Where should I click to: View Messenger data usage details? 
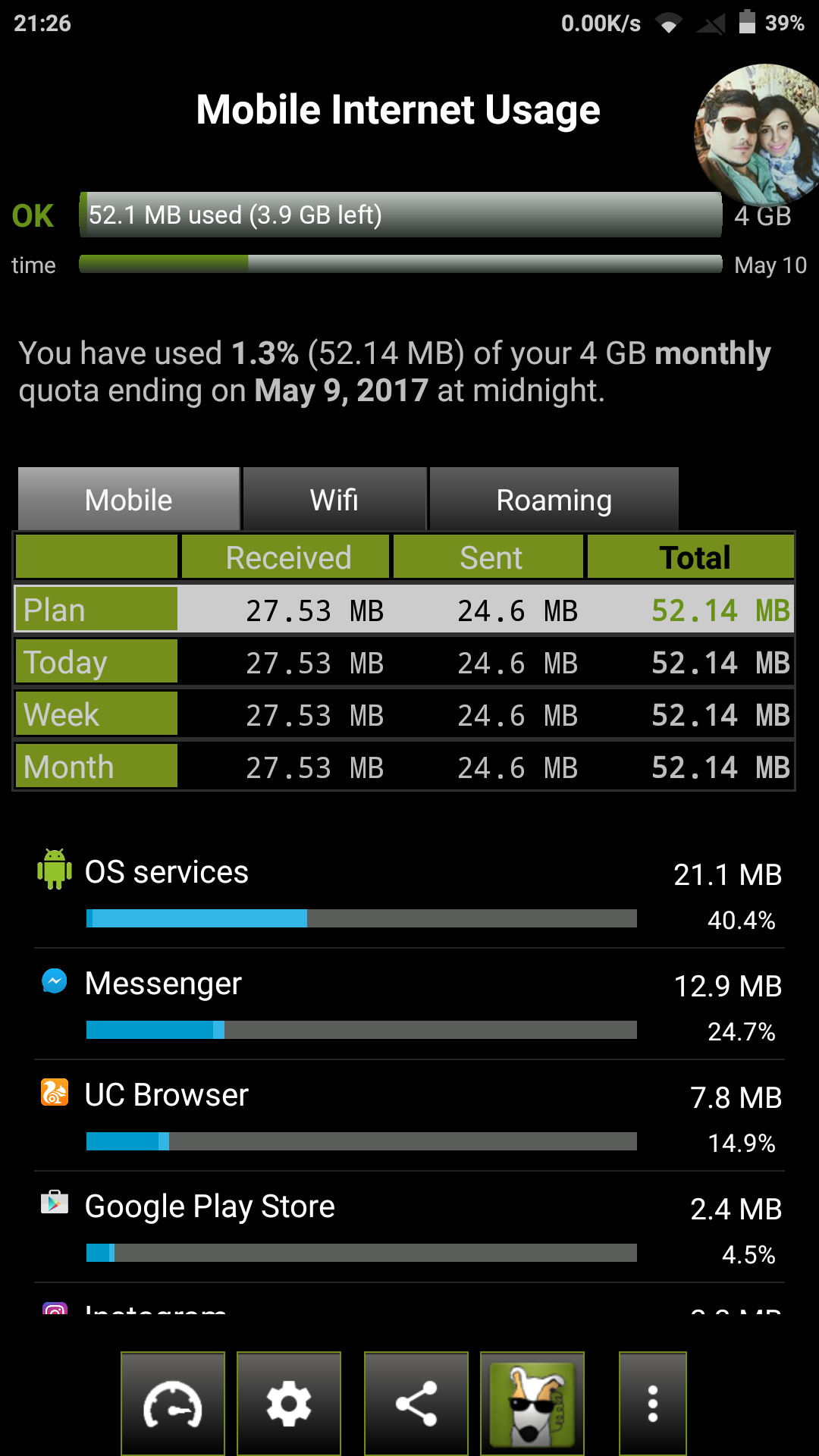click(409, 1004)
